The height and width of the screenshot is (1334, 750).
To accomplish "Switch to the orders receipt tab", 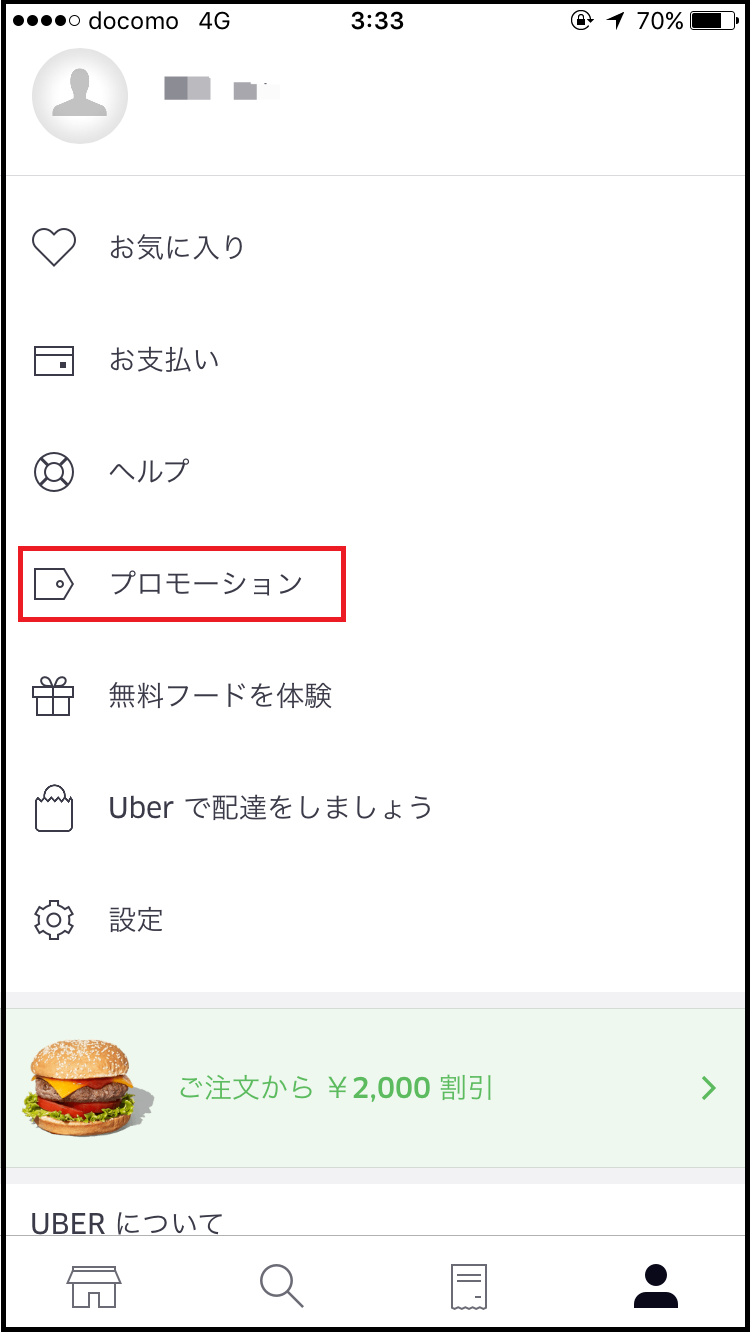I will 469,1286.
